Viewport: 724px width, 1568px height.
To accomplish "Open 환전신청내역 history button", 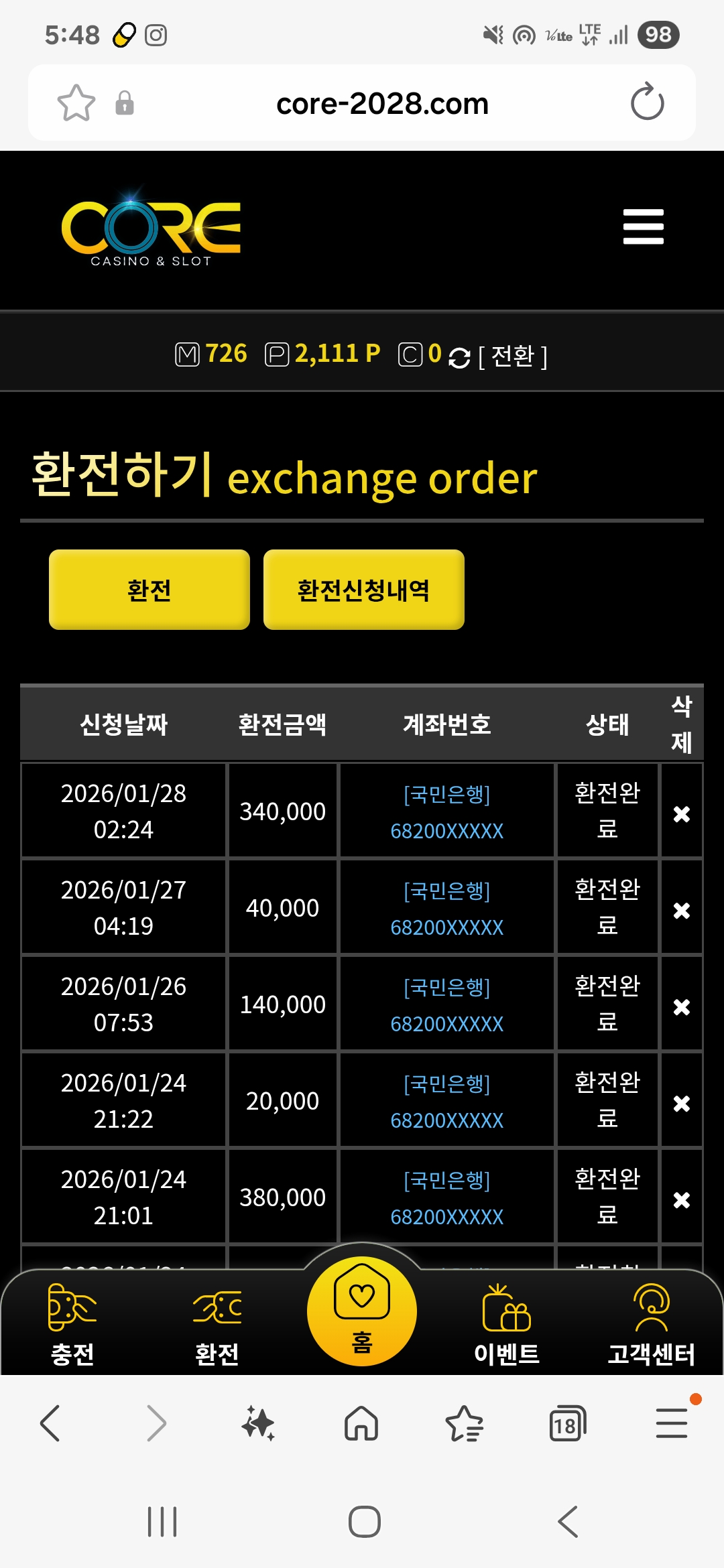I will point(363,590).
